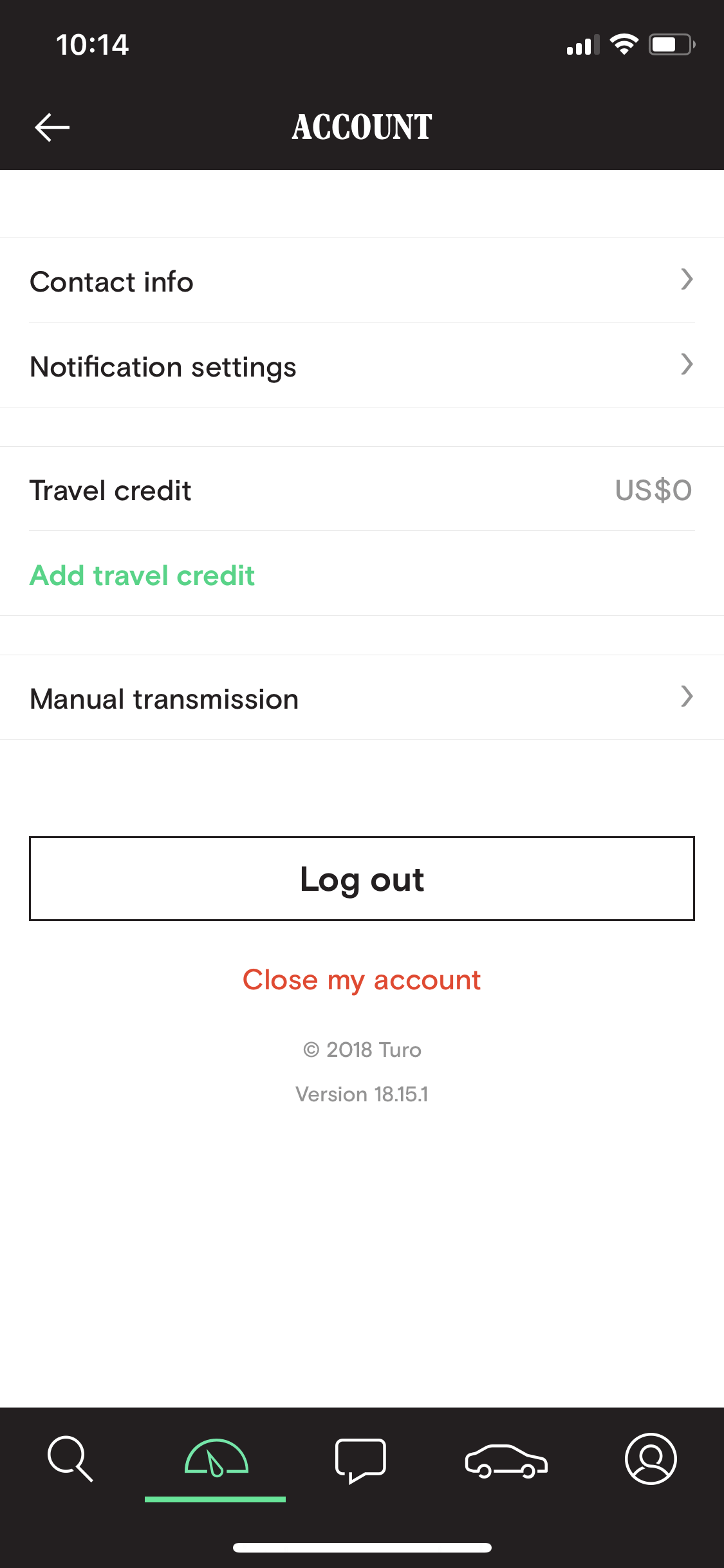Switch to the search tab
This screenshot has width=724, height=1568.
point(71,1459)
